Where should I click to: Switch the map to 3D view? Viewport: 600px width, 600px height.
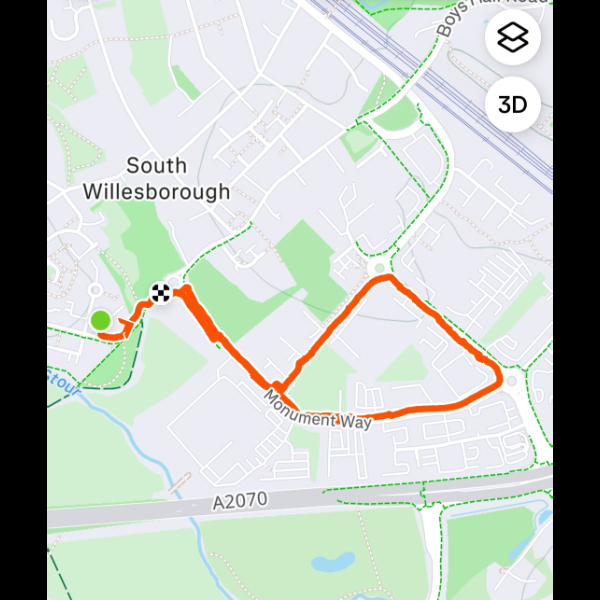point(513,105)
